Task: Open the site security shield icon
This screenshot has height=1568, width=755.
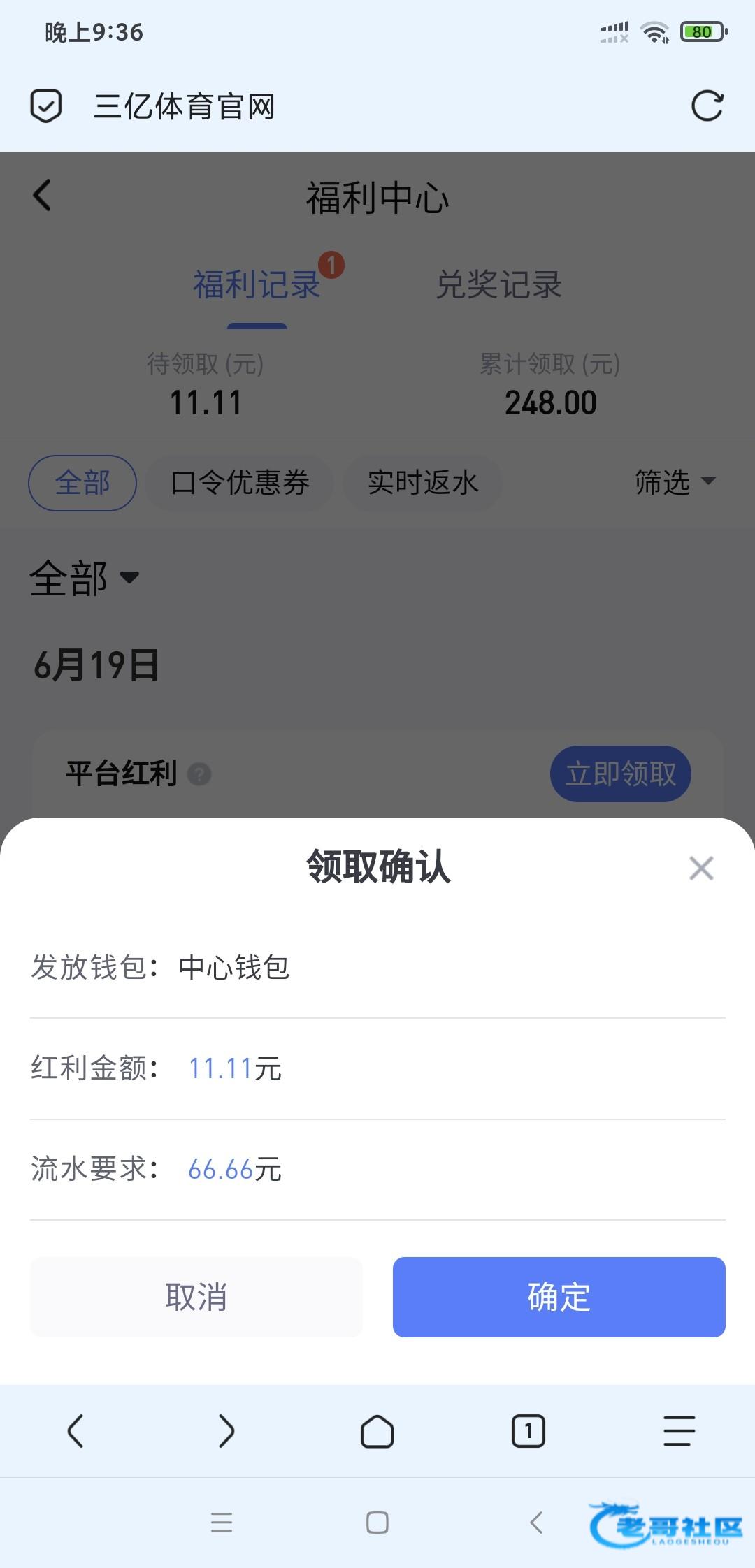Action: [x=46, y=106]
